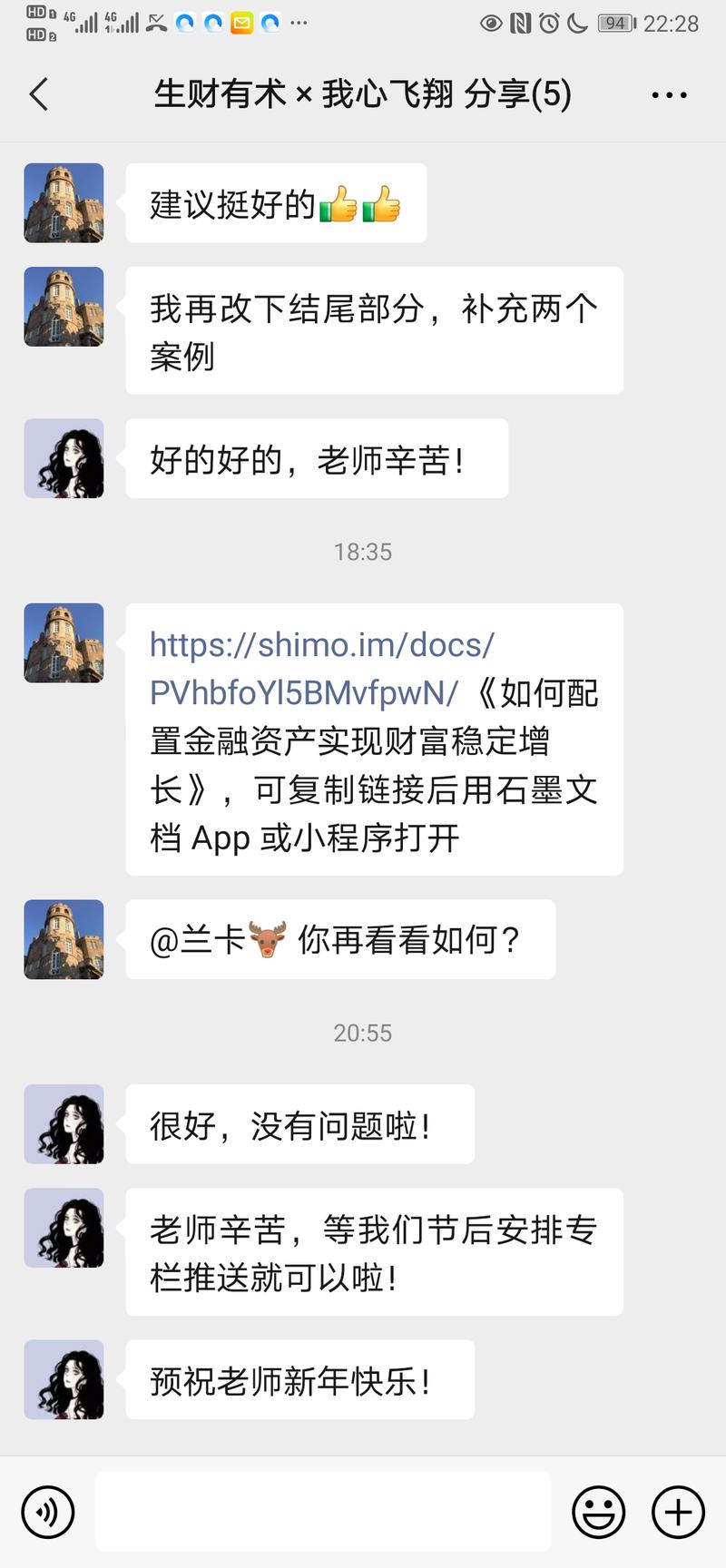Tap the 很好,没有问题啦 message bubble
This screenshot has height=1568, width=726.
(x=300, y=1123)
